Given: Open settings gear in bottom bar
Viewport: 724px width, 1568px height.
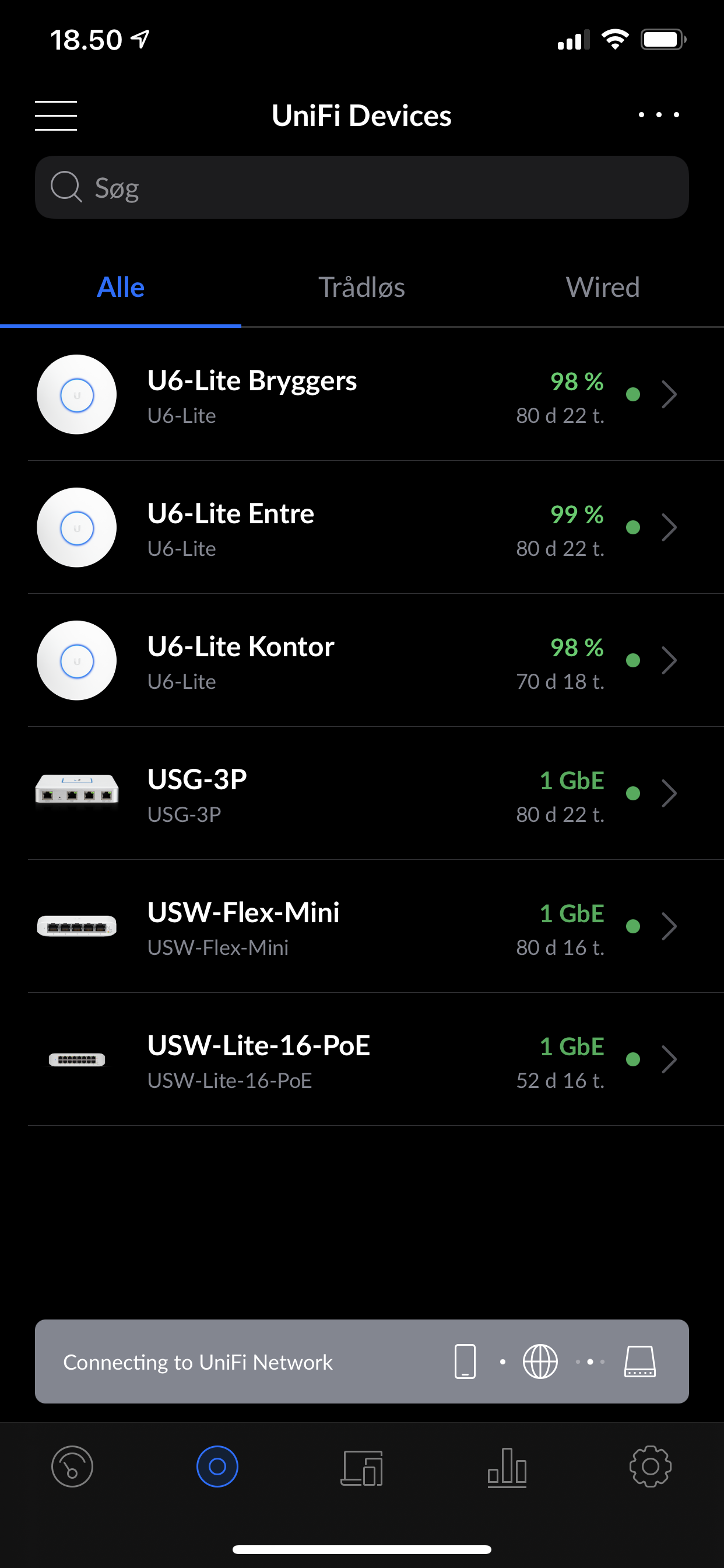Looking at the screenshot, I should tap(651, 1467).
